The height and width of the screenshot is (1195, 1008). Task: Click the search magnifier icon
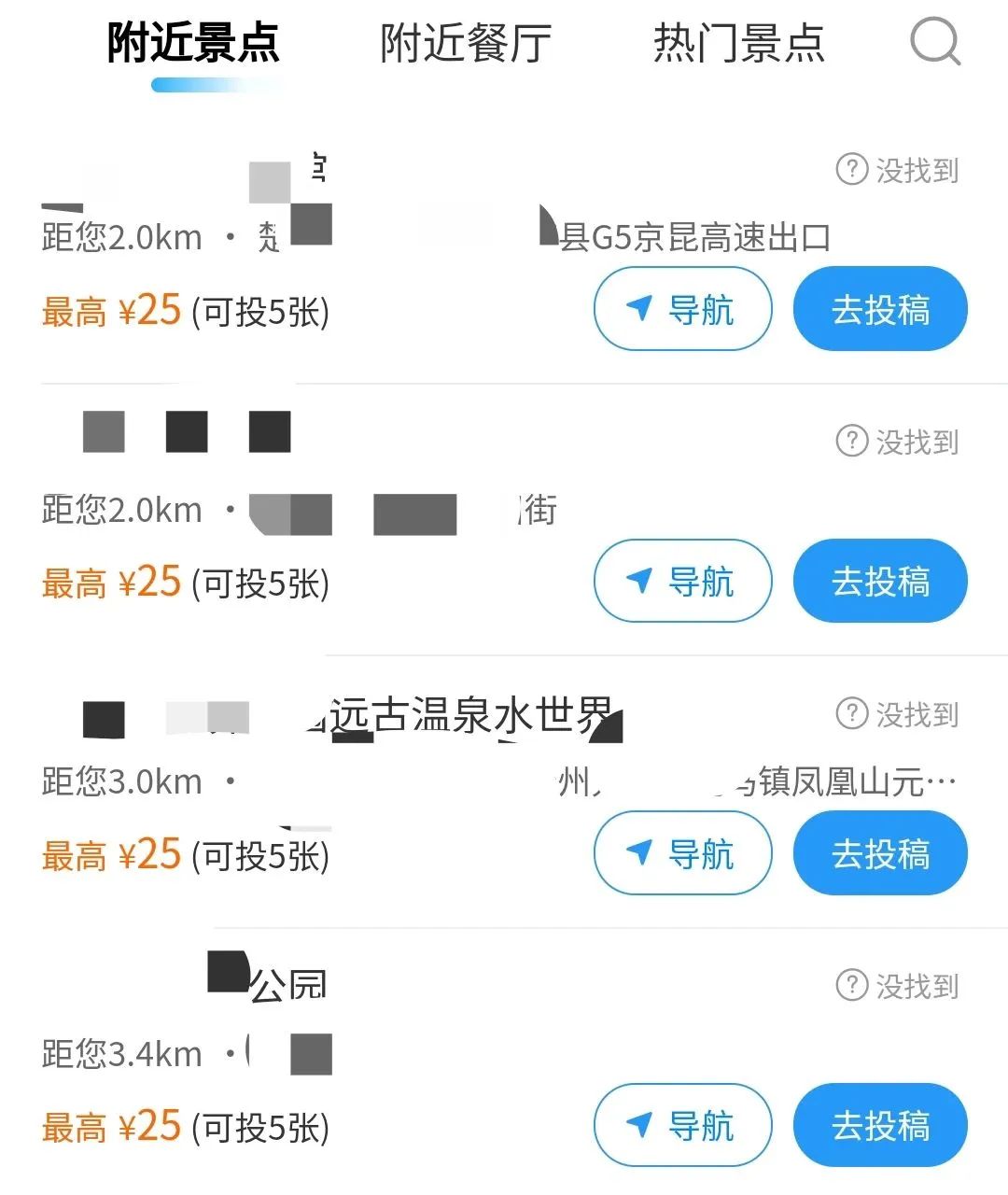click(934, 42)
